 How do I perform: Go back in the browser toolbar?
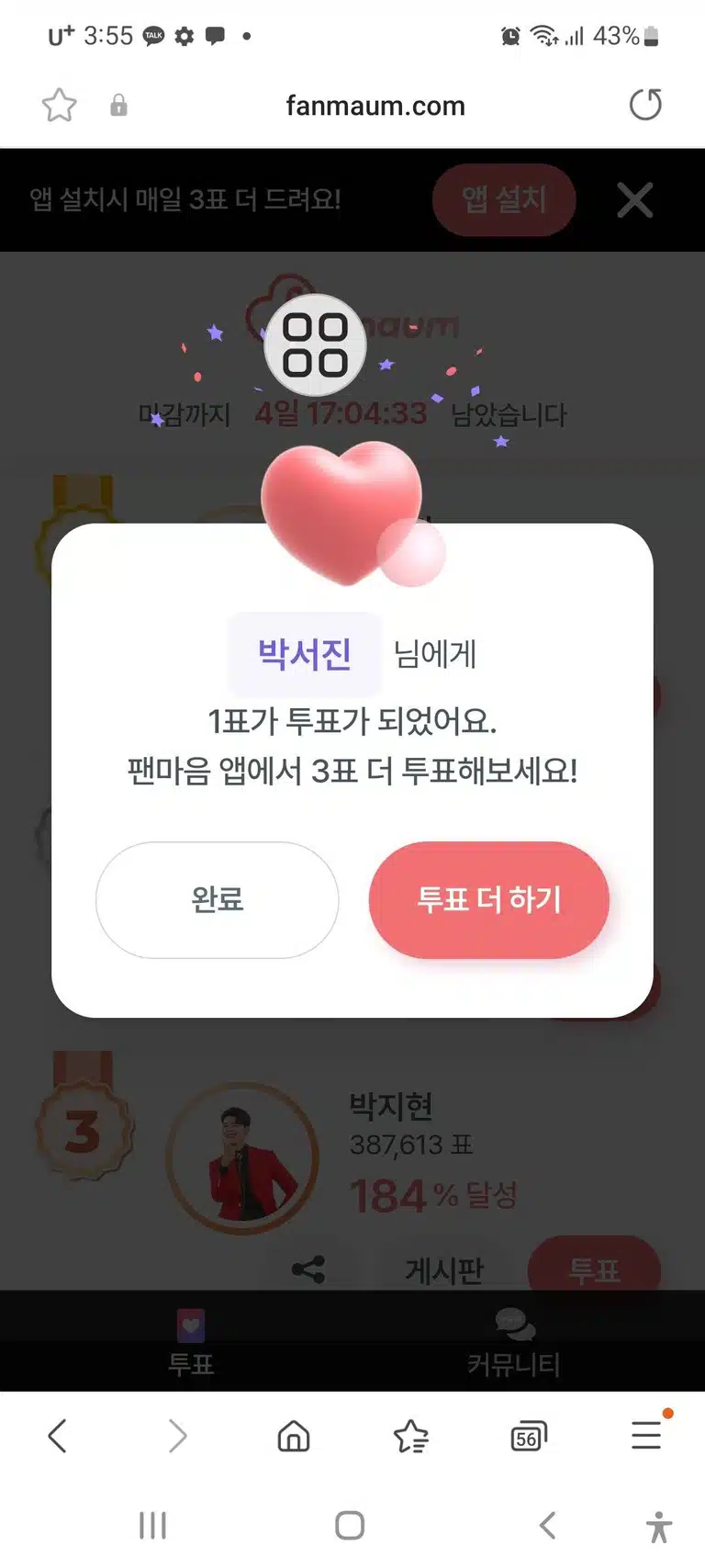coord(58,1435)
